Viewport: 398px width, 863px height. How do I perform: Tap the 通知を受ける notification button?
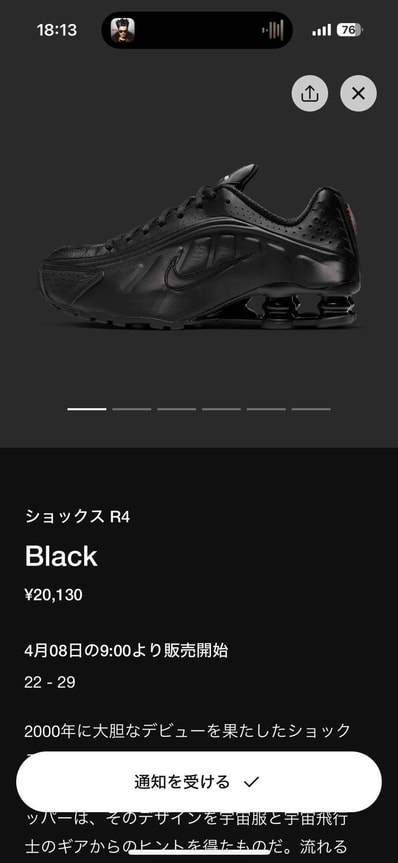click(199, 782)
